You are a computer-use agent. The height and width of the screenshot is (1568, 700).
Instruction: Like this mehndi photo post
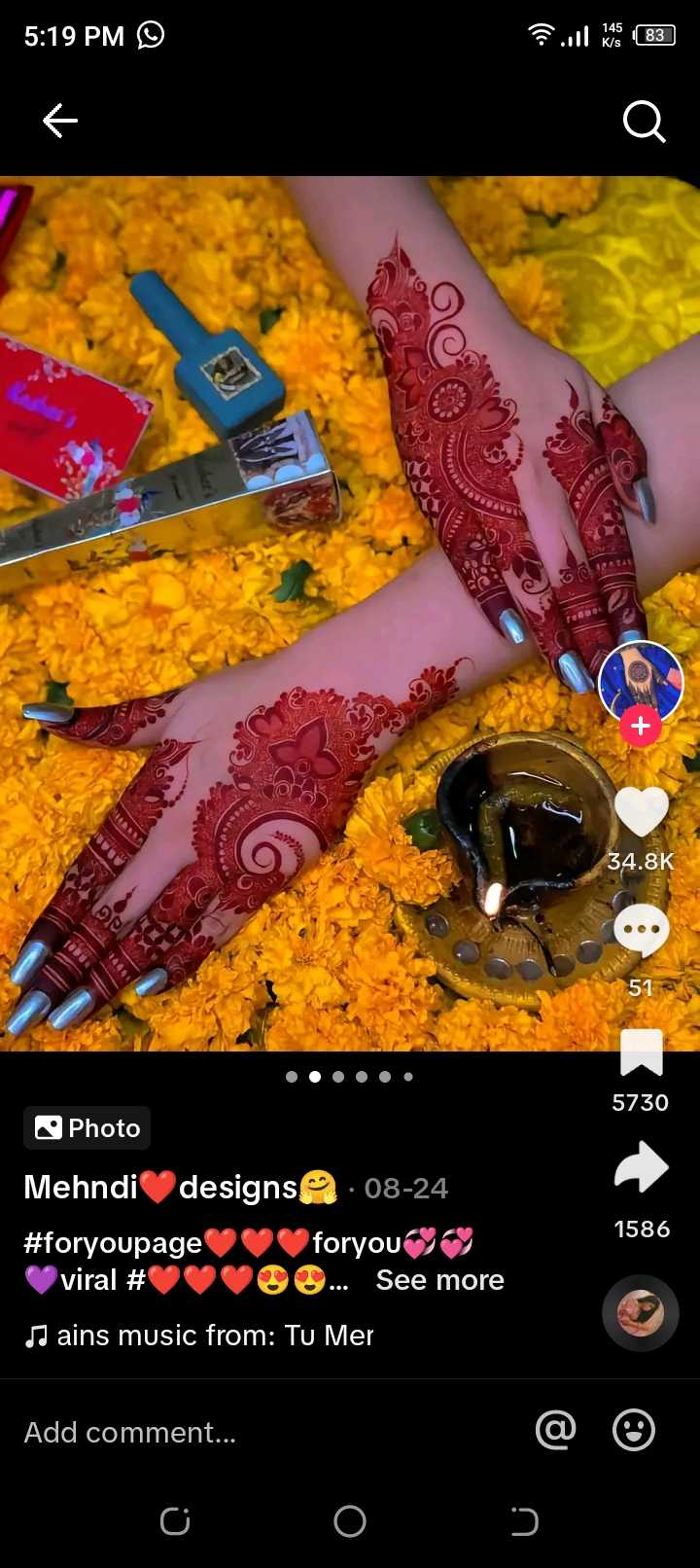pyautogui.click(x=642, y=810)
